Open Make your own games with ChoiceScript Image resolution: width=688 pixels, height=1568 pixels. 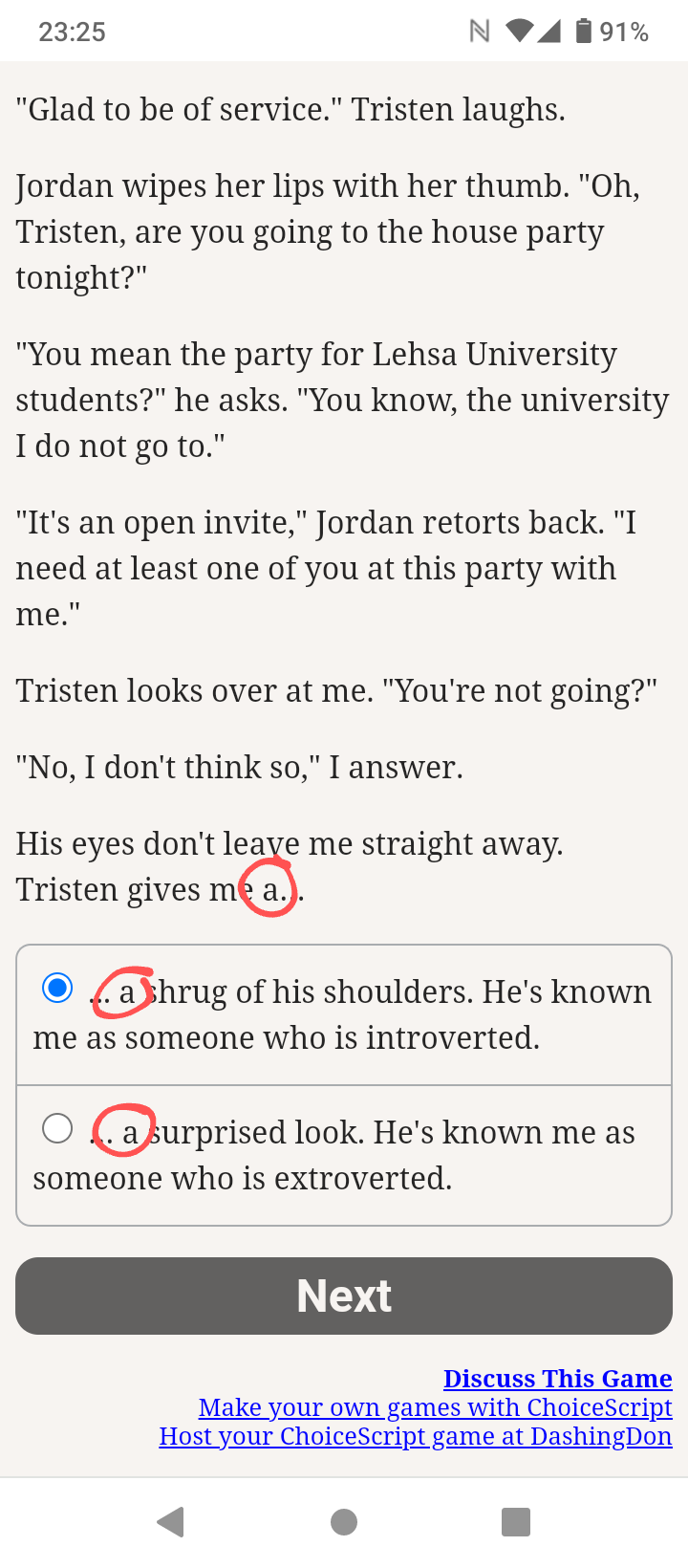(x=436, y=1407)
